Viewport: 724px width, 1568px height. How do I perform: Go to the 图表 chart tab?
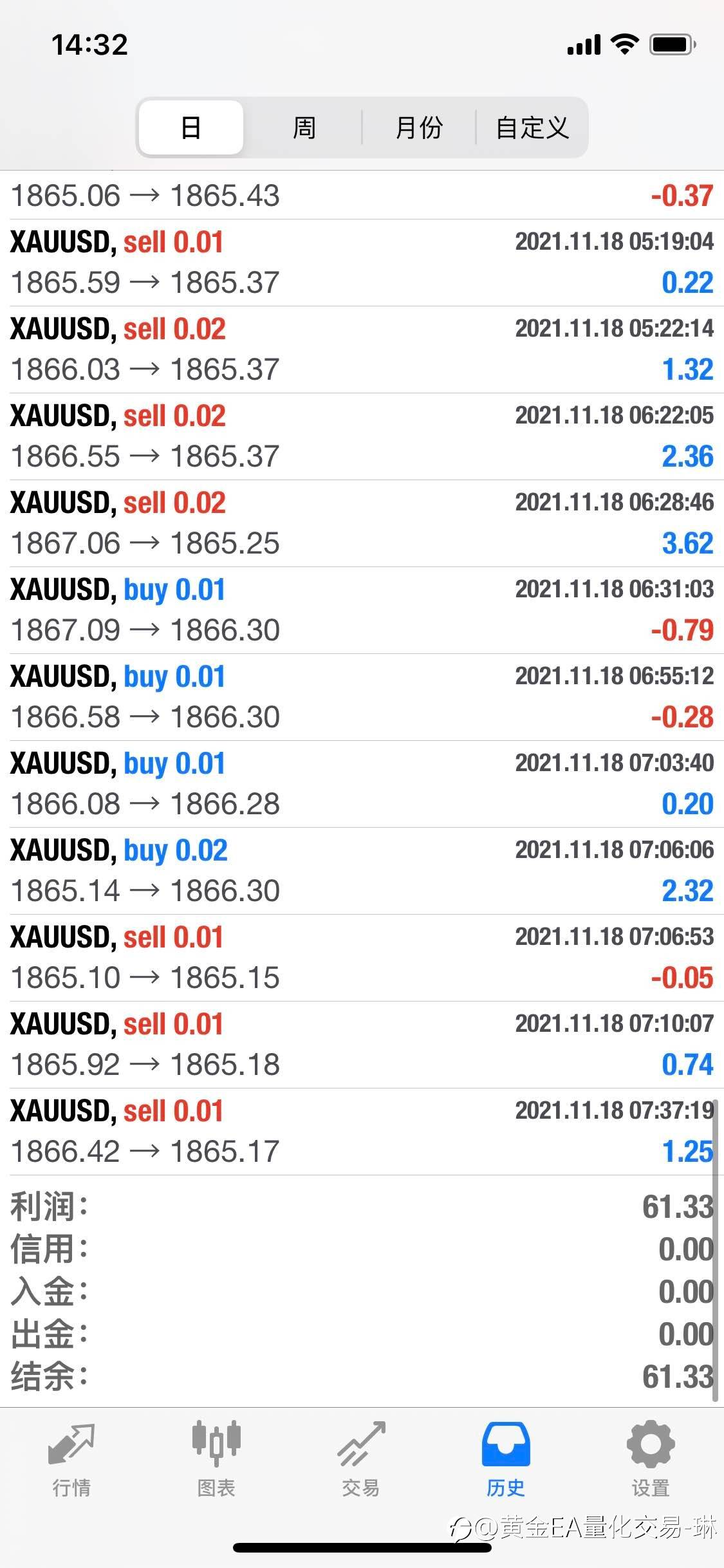pos(216,1459)
